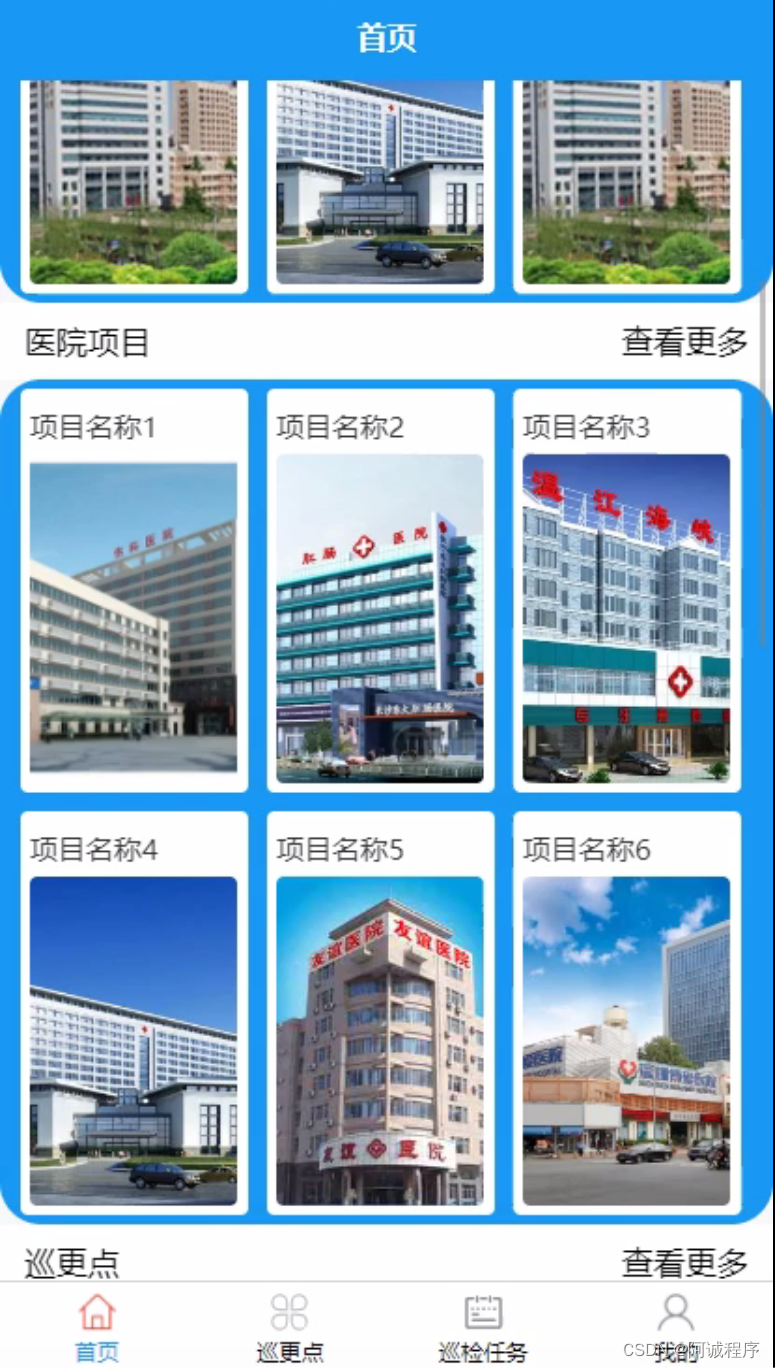This screenshot has height=1368, width=775.
Task: Open 查看更多 next to 医院项目
Action: pos(683,343)
